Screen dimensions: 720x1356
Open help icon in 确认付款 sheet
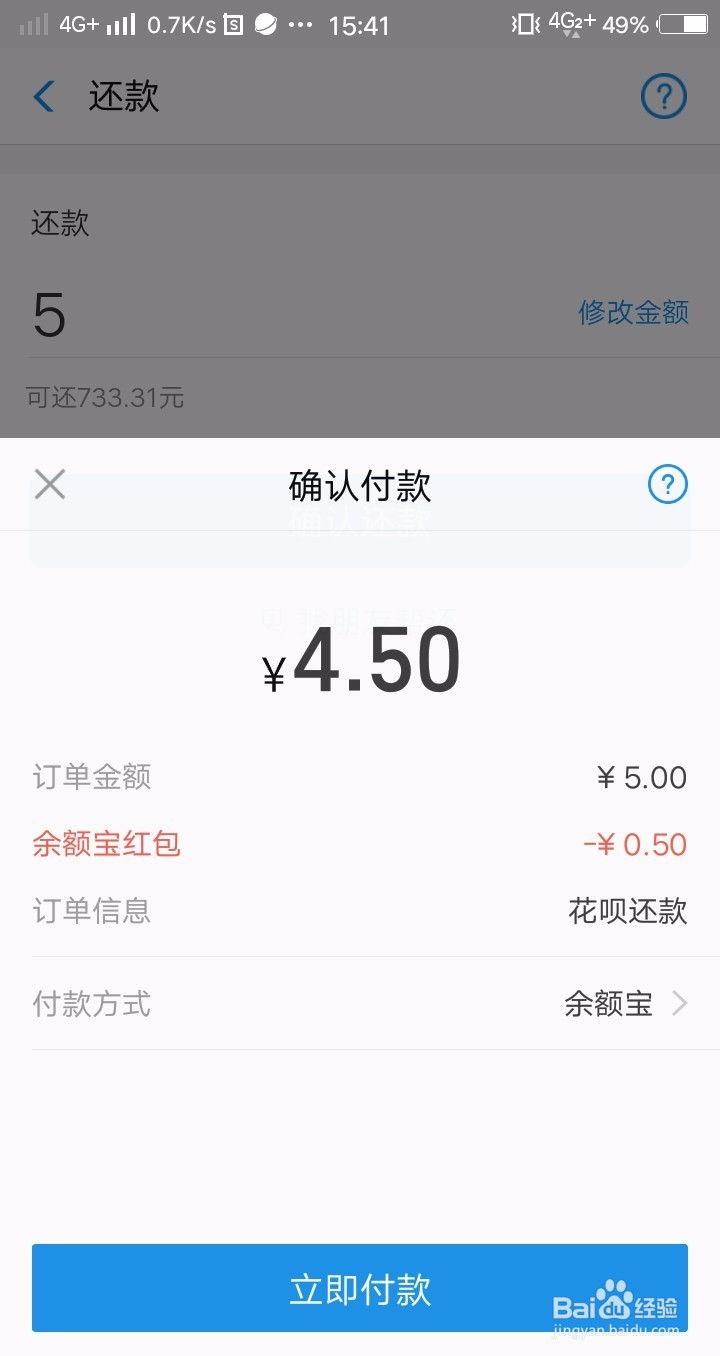pos(667,485)
